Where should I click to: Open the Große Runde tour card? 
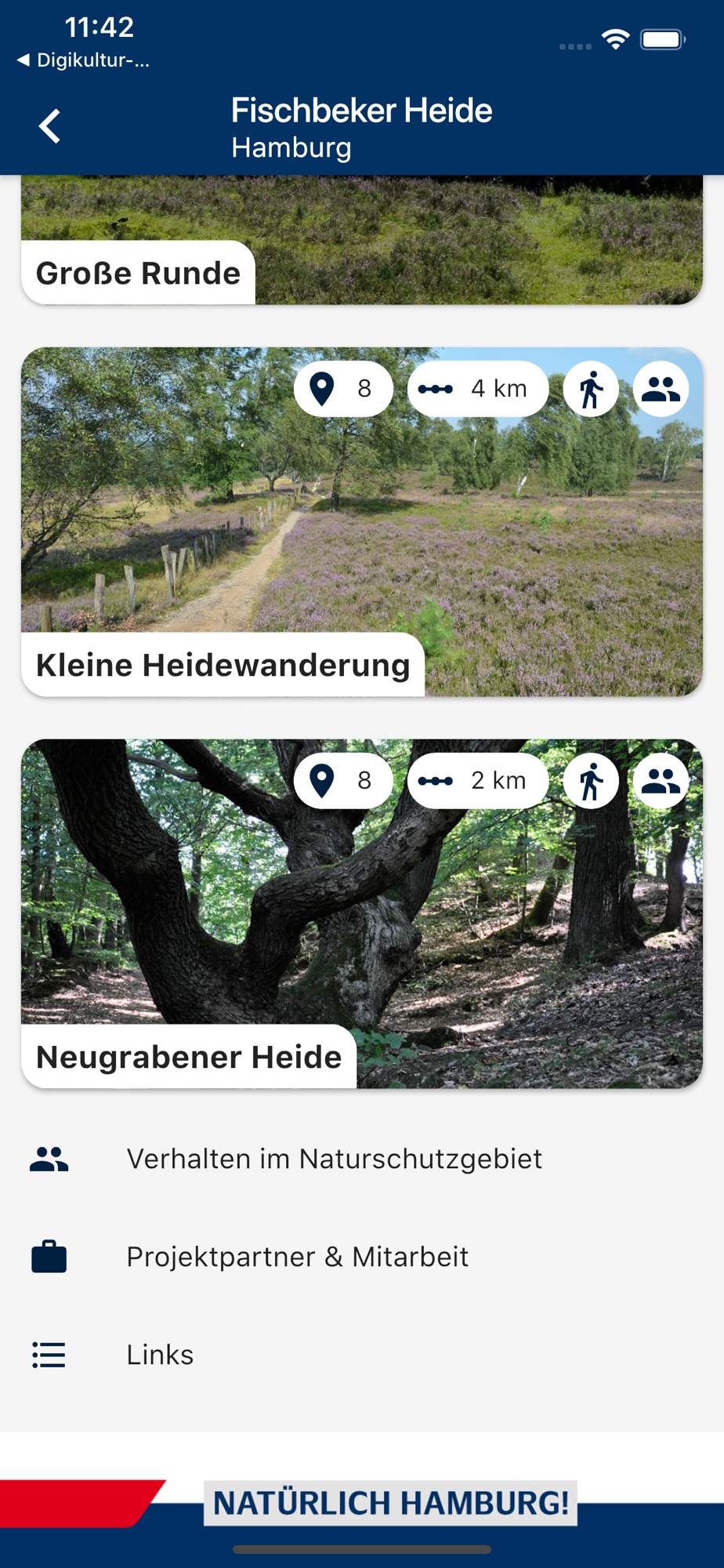pyautogui.click(x=361, y=240)
